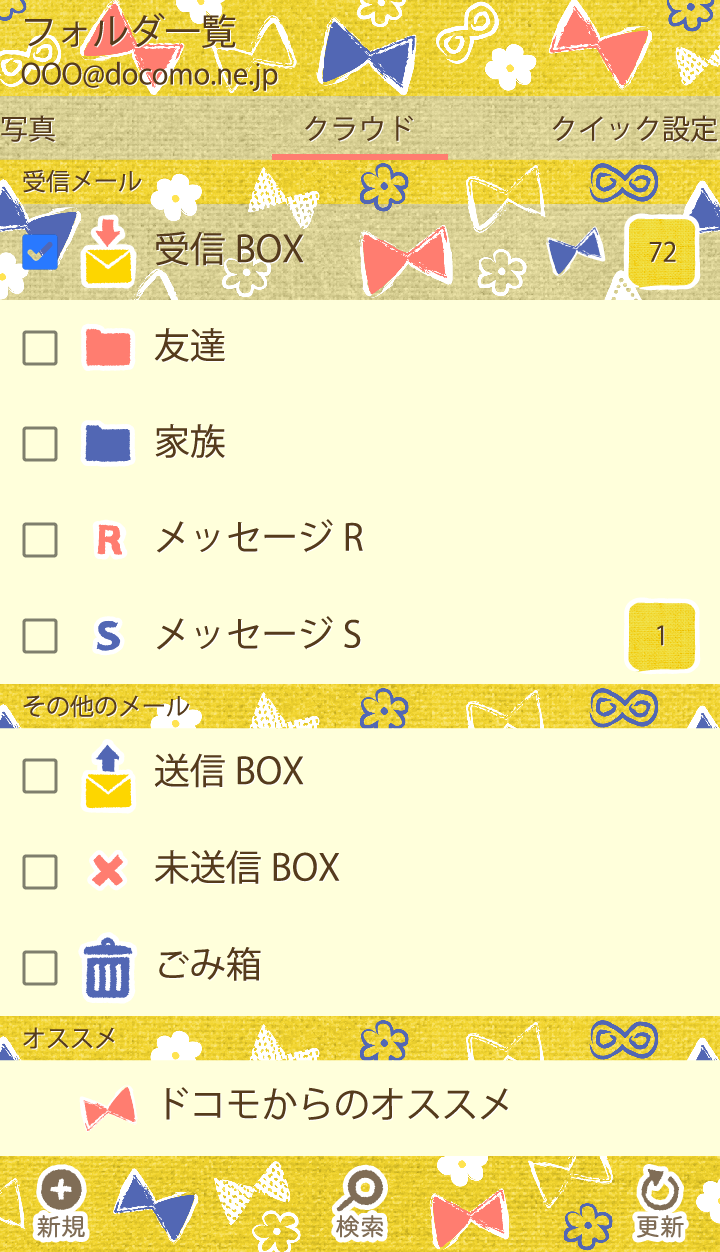Compose a new mail with 新規
This screenshot has width=720, height=1252.
(x=61, y=1205)
